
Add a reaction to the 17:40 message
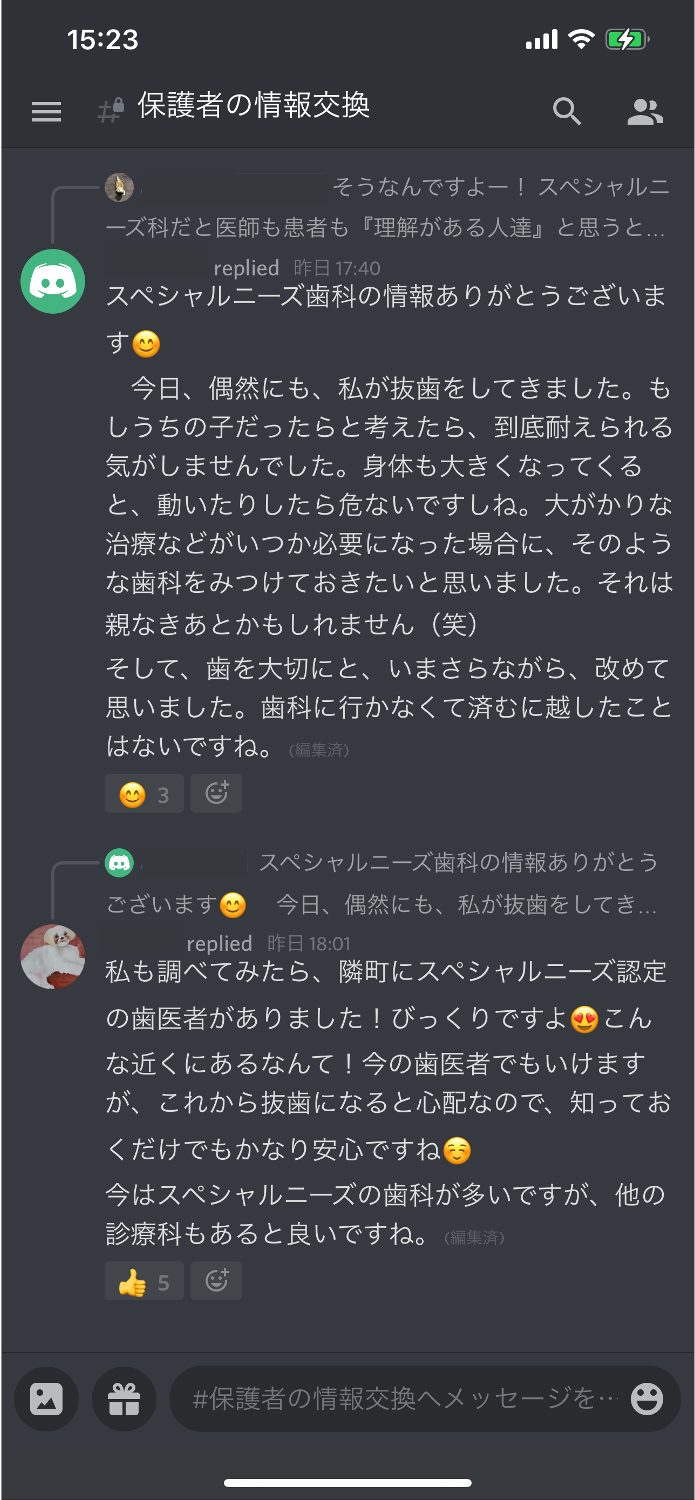[216, 794]
